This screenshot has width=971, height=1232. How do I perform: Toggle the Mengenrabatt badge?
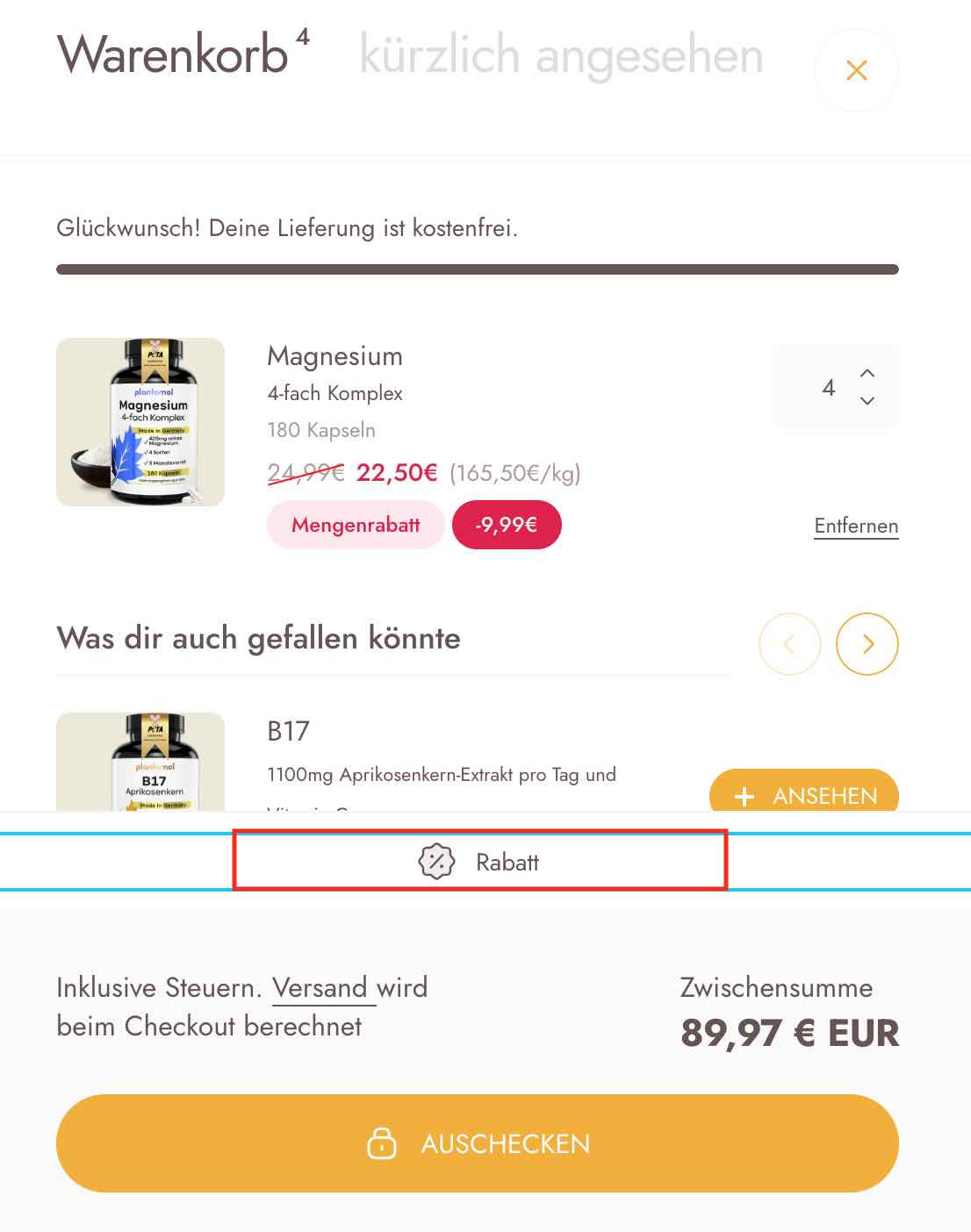click(355, 524)
